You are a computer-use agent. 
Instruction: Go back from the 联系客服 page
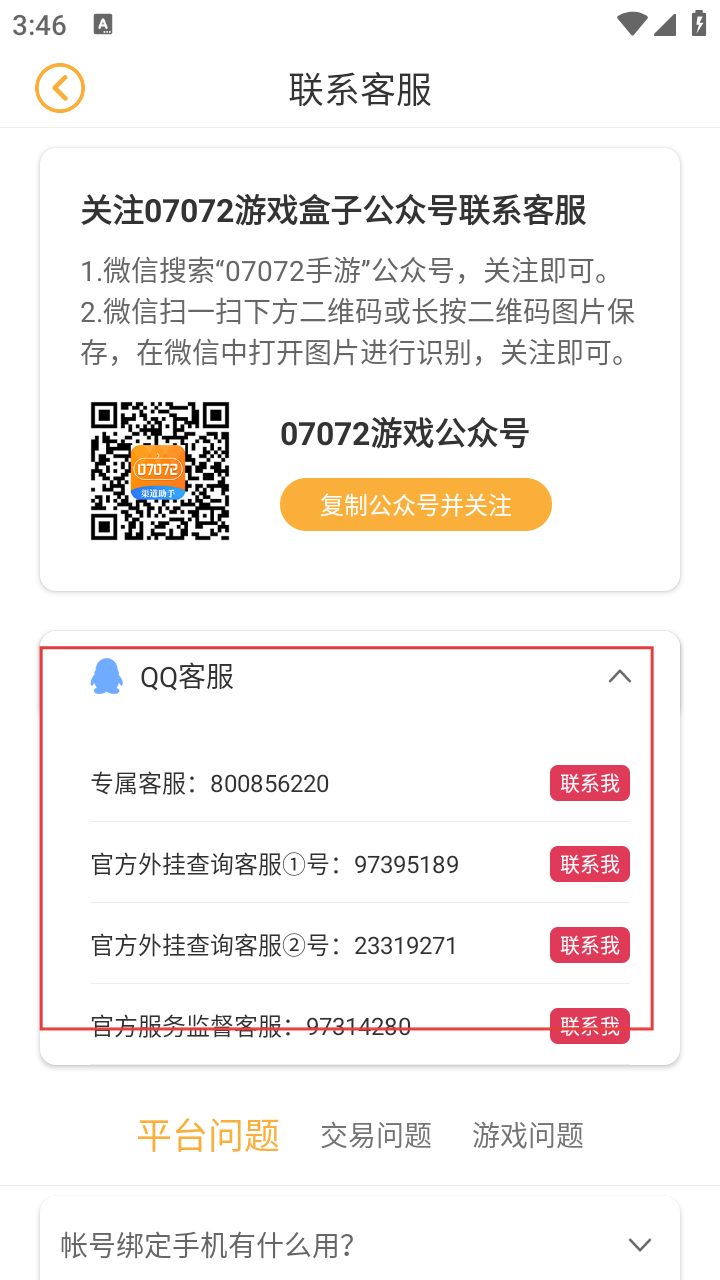[x=60, y=88]
